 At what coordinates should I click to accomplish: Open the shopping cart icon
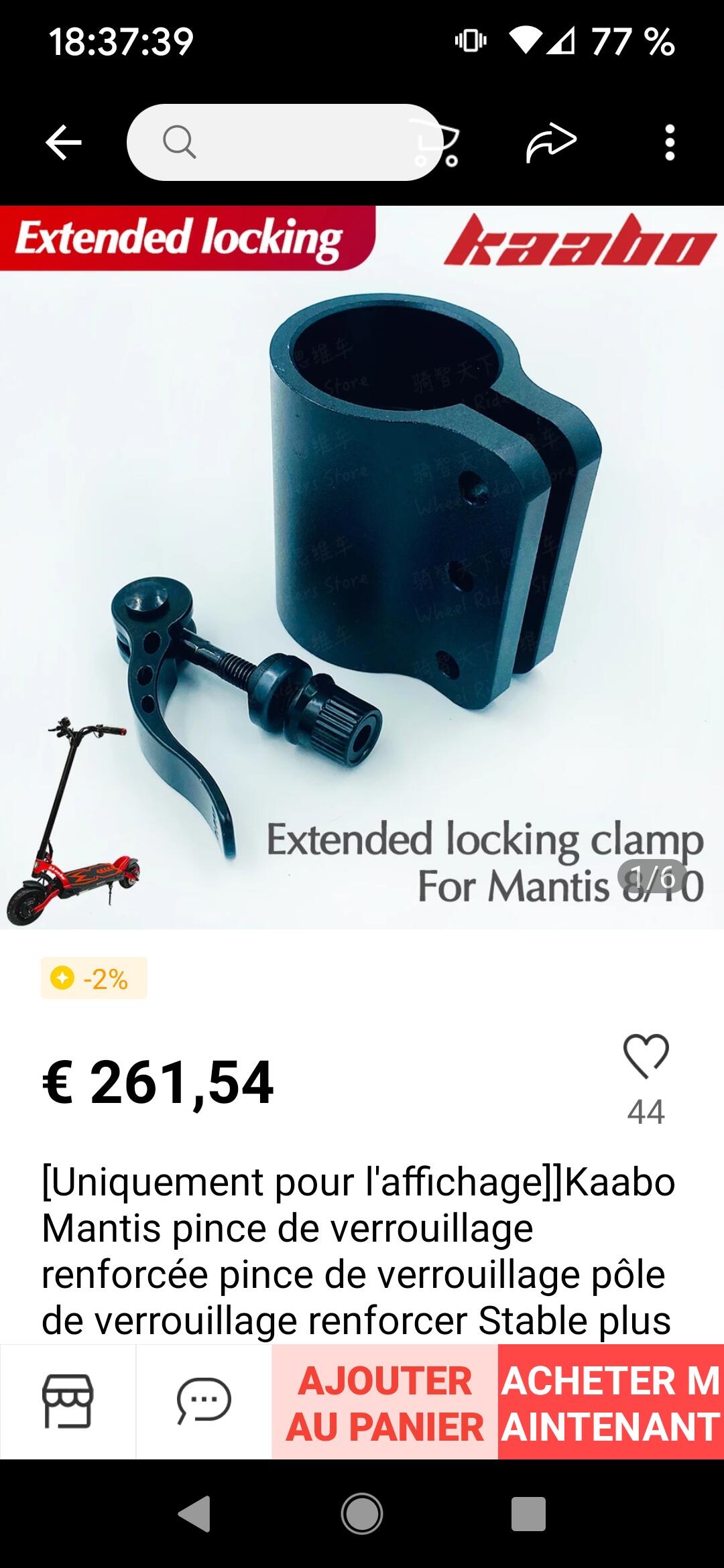click(436, 143)
